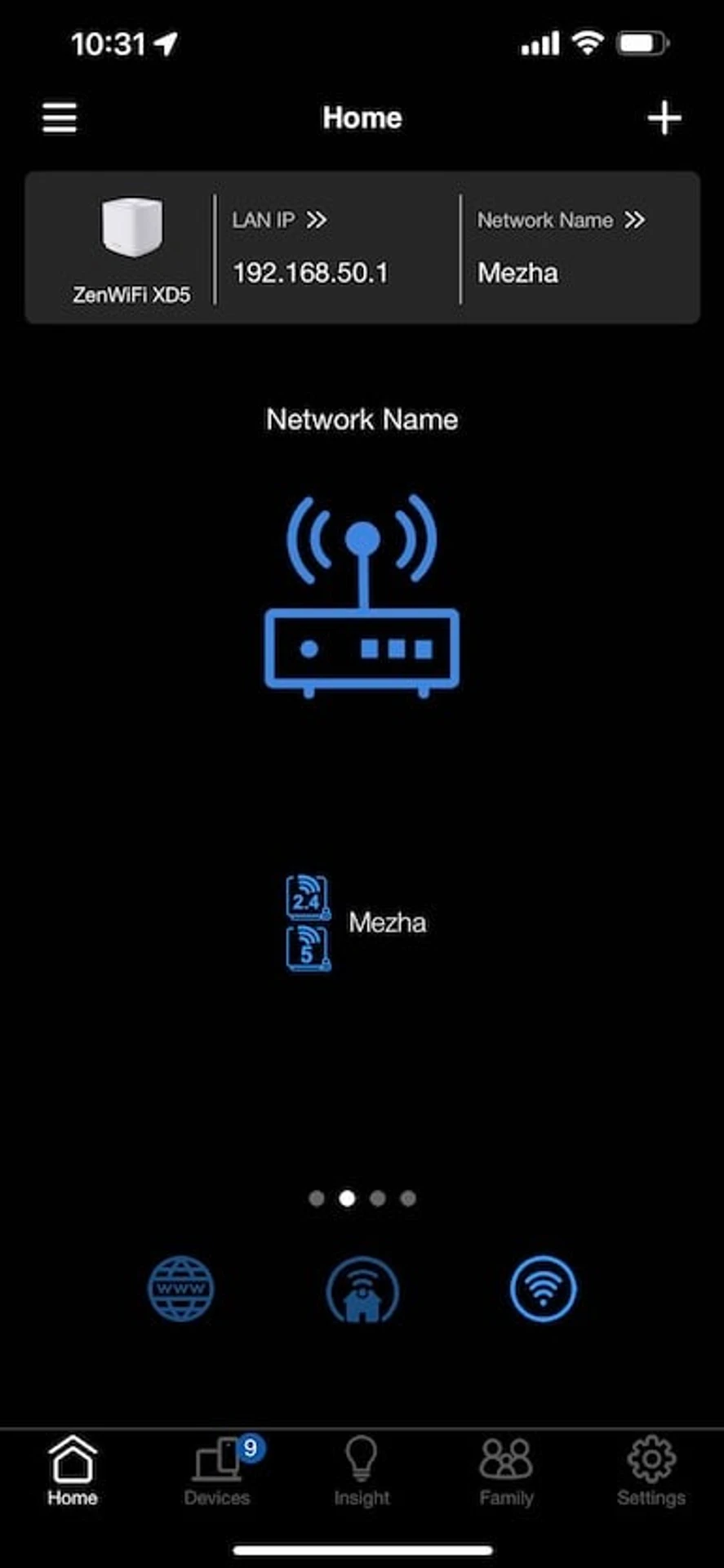This screenshot has height=1568, width=724.
Task: Switch to the Devices tab
Action: [x=217, y=1472]
